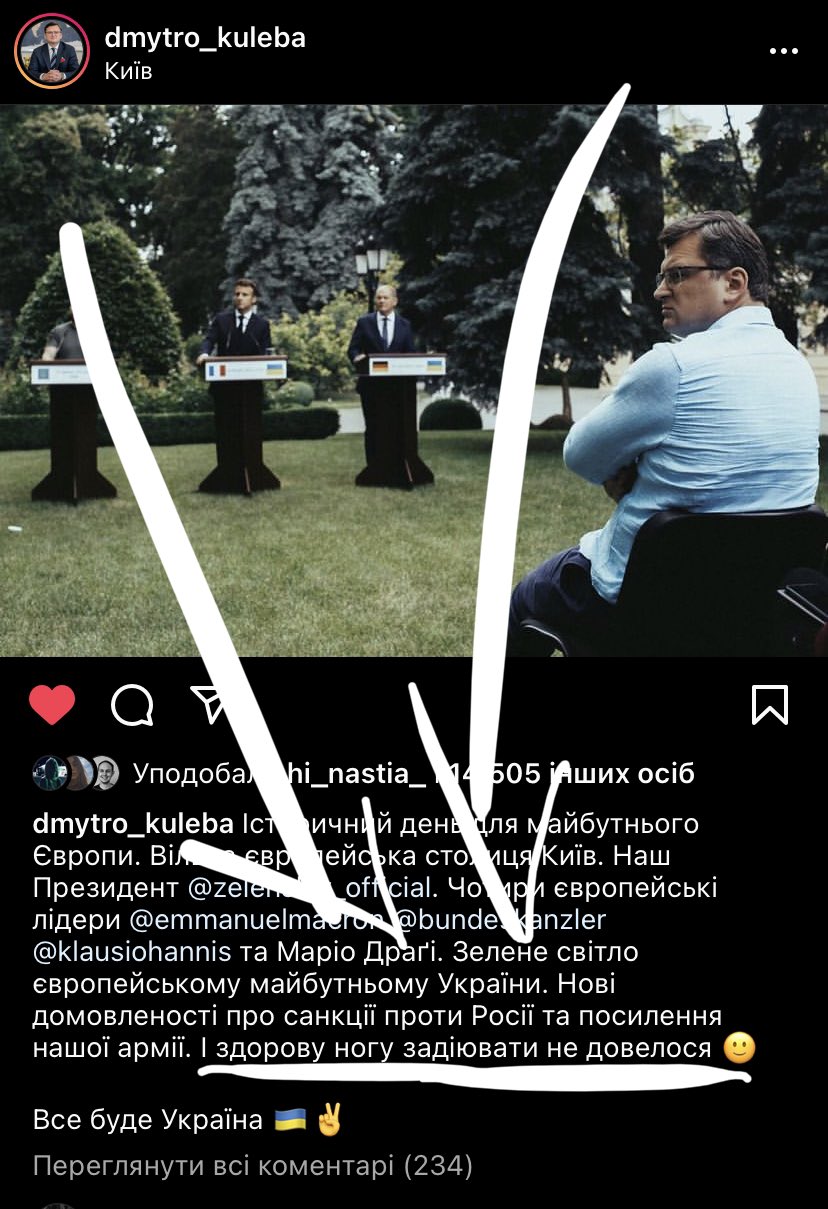The image size is (828, 1209).
Task: Open the @klausiohannis mention in the caption
Action: click(x=132, y=950)
